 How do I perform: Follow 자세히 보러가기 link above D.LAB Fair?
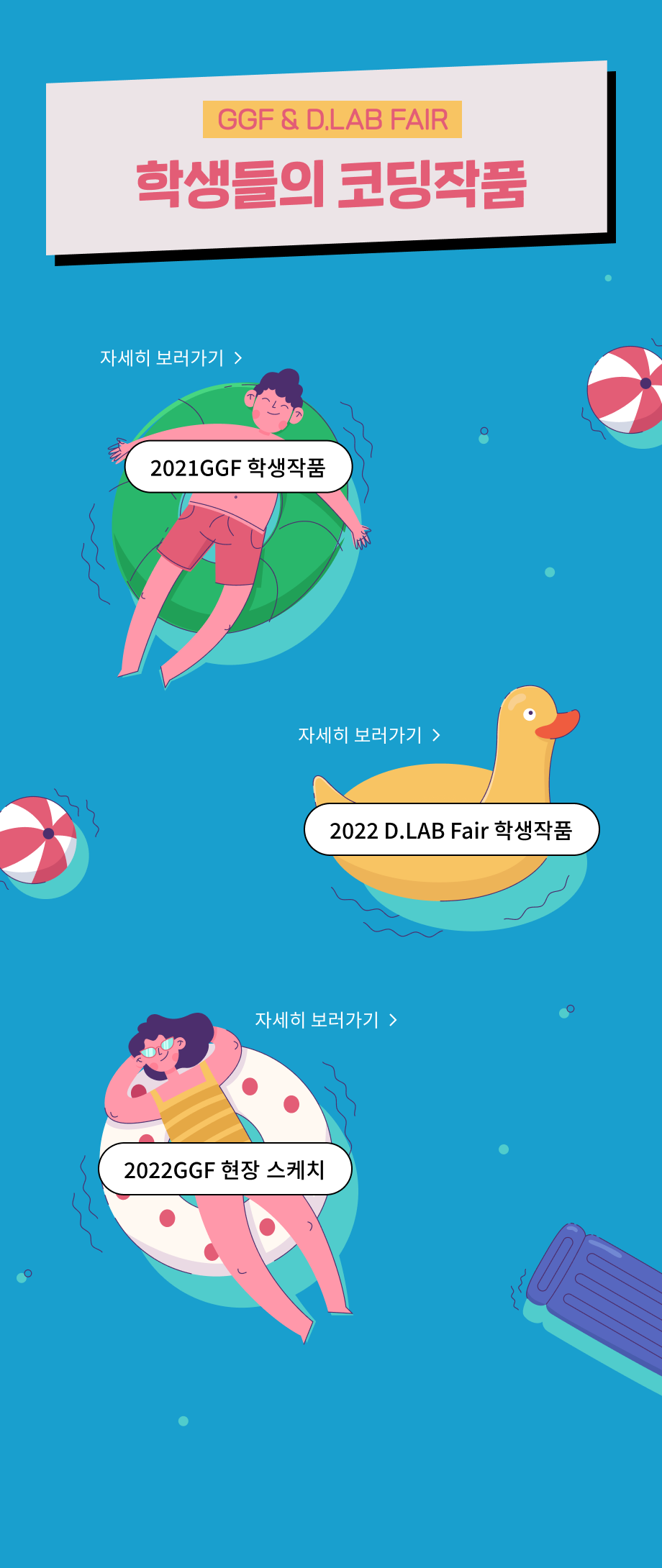tap(369, 734)
